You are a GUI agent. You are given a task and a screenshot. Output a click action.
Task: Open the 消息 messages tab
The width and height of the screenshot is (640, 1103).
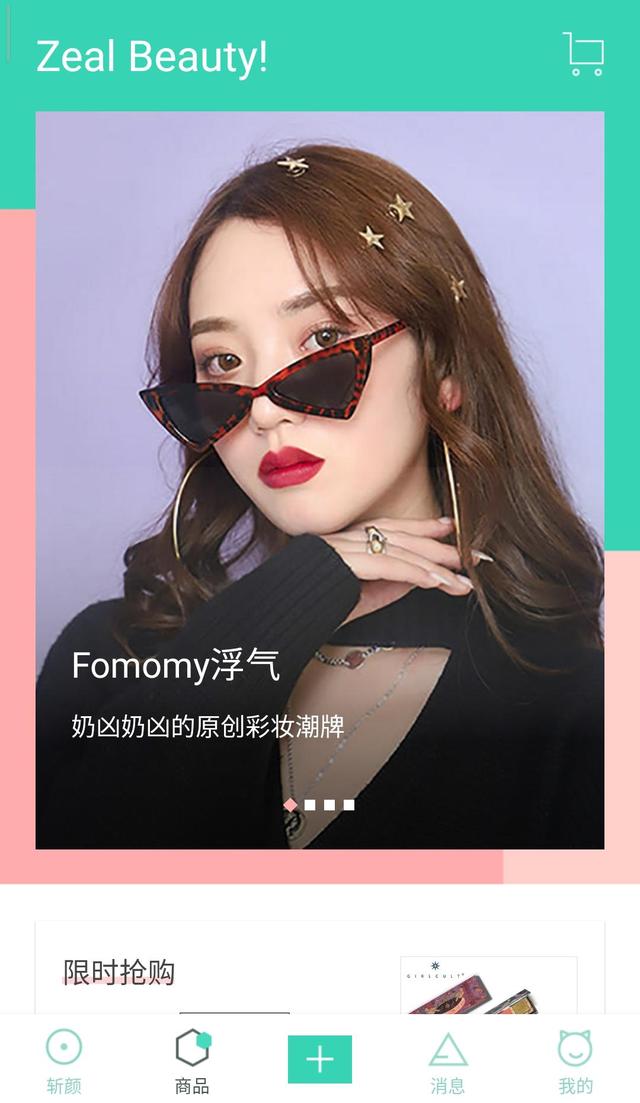click(x=448, y=1061)
